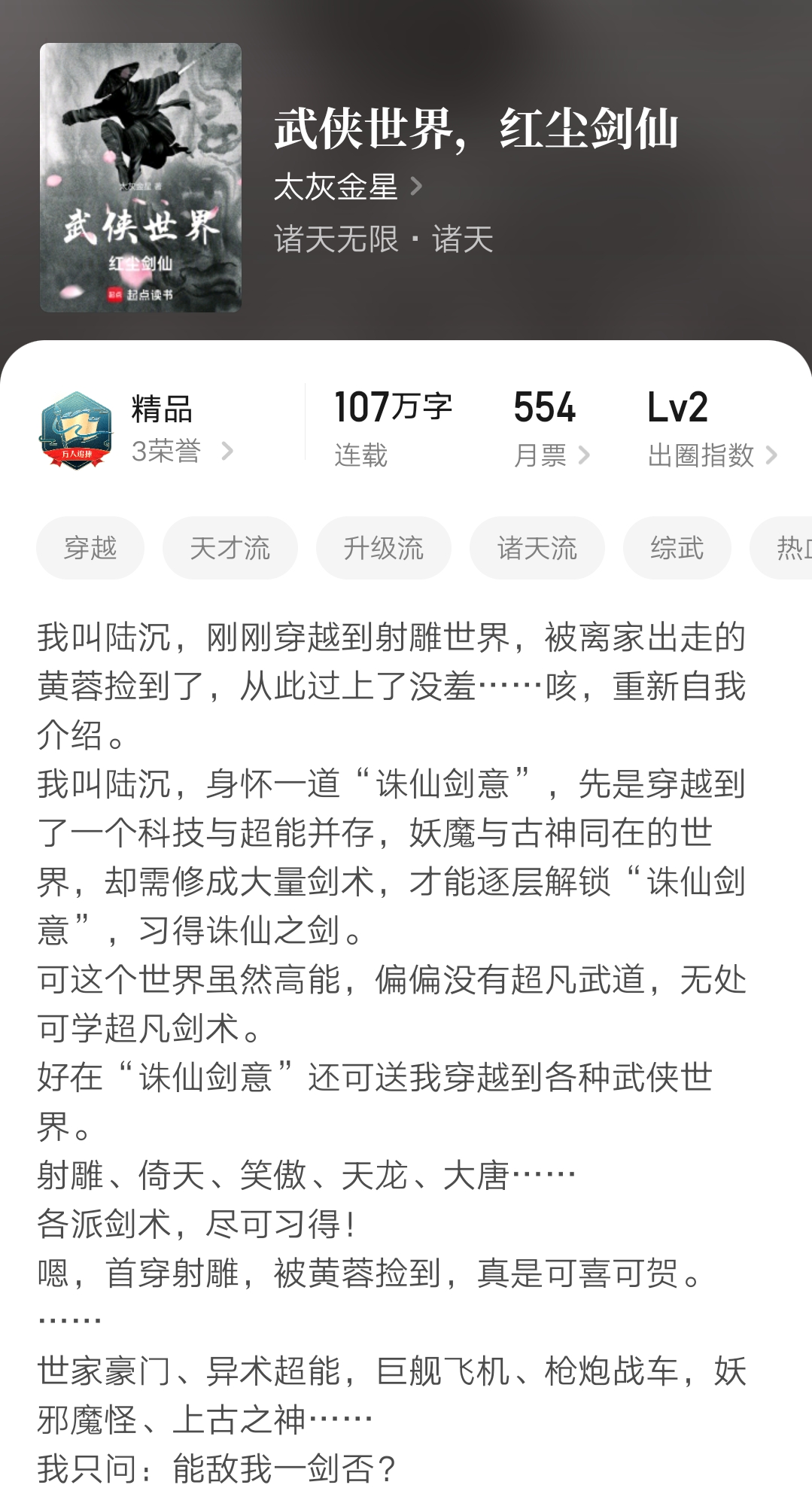Select the 诸天流 tag

(x=537, y=549)
